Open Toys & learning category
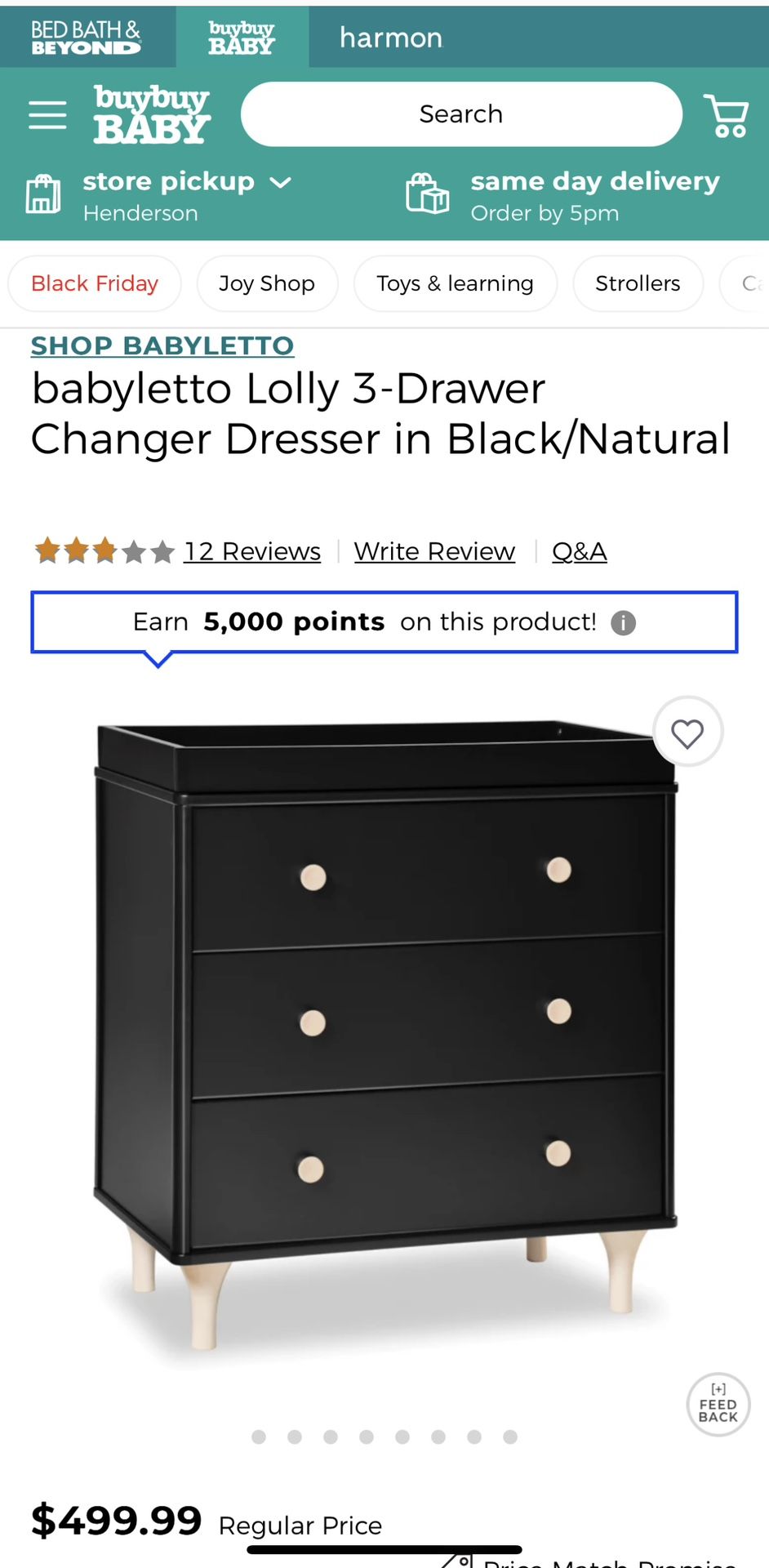 [x=455, y=283]
